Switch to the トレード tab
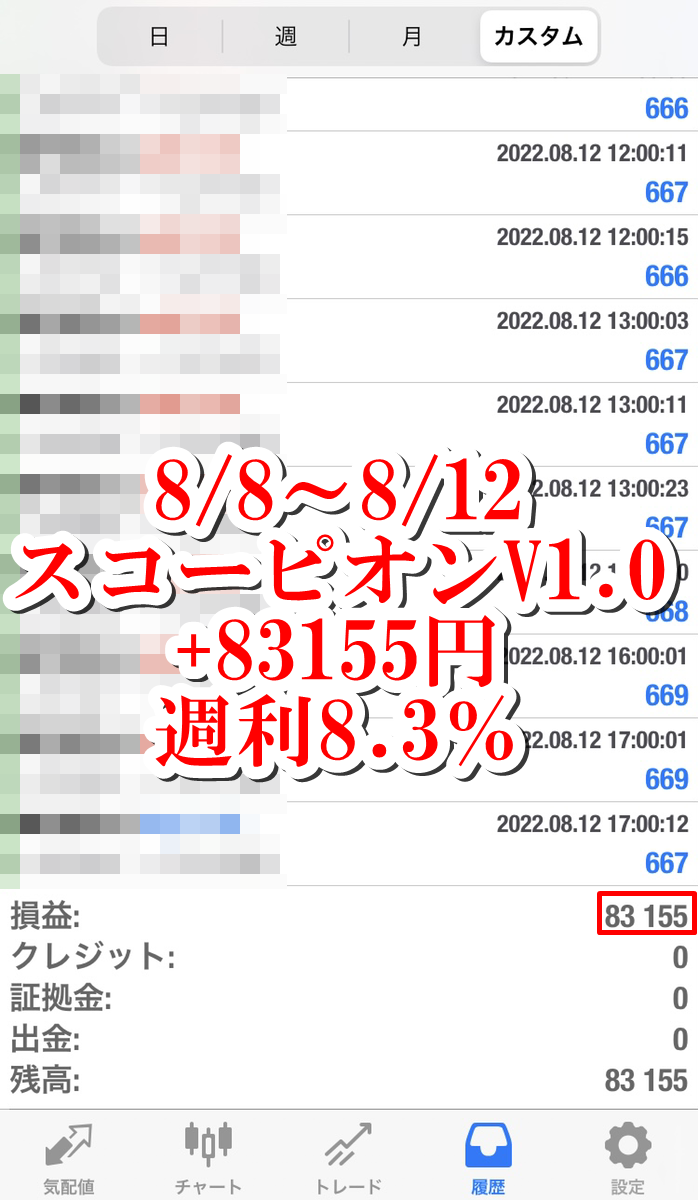Image resolution: width=698 pixels, height=1200 pixels. [349, 1157]
